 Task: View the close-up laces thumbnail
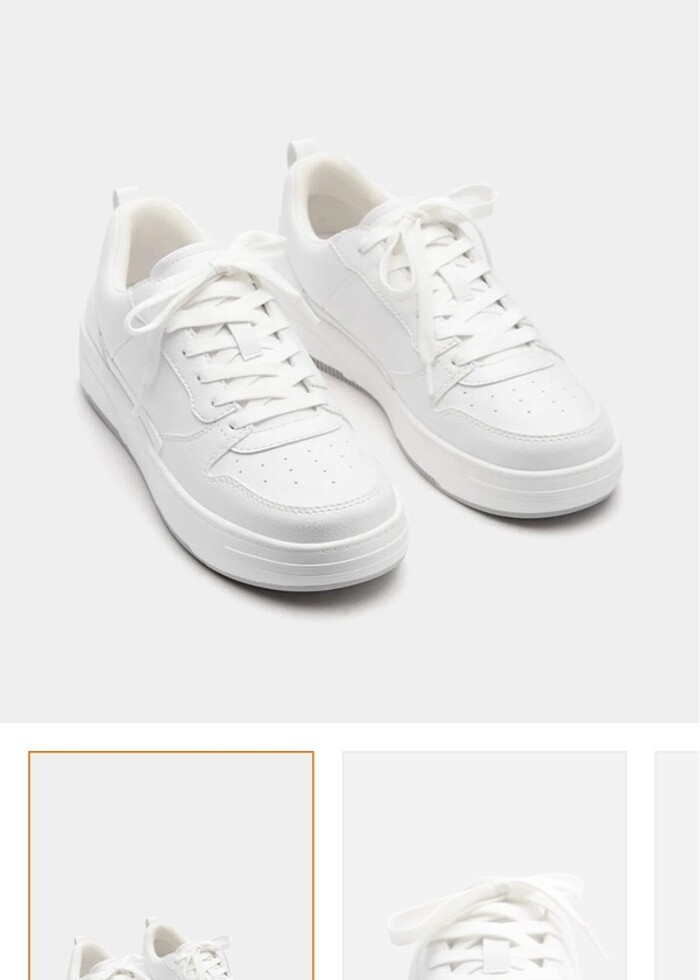[485, 866]
